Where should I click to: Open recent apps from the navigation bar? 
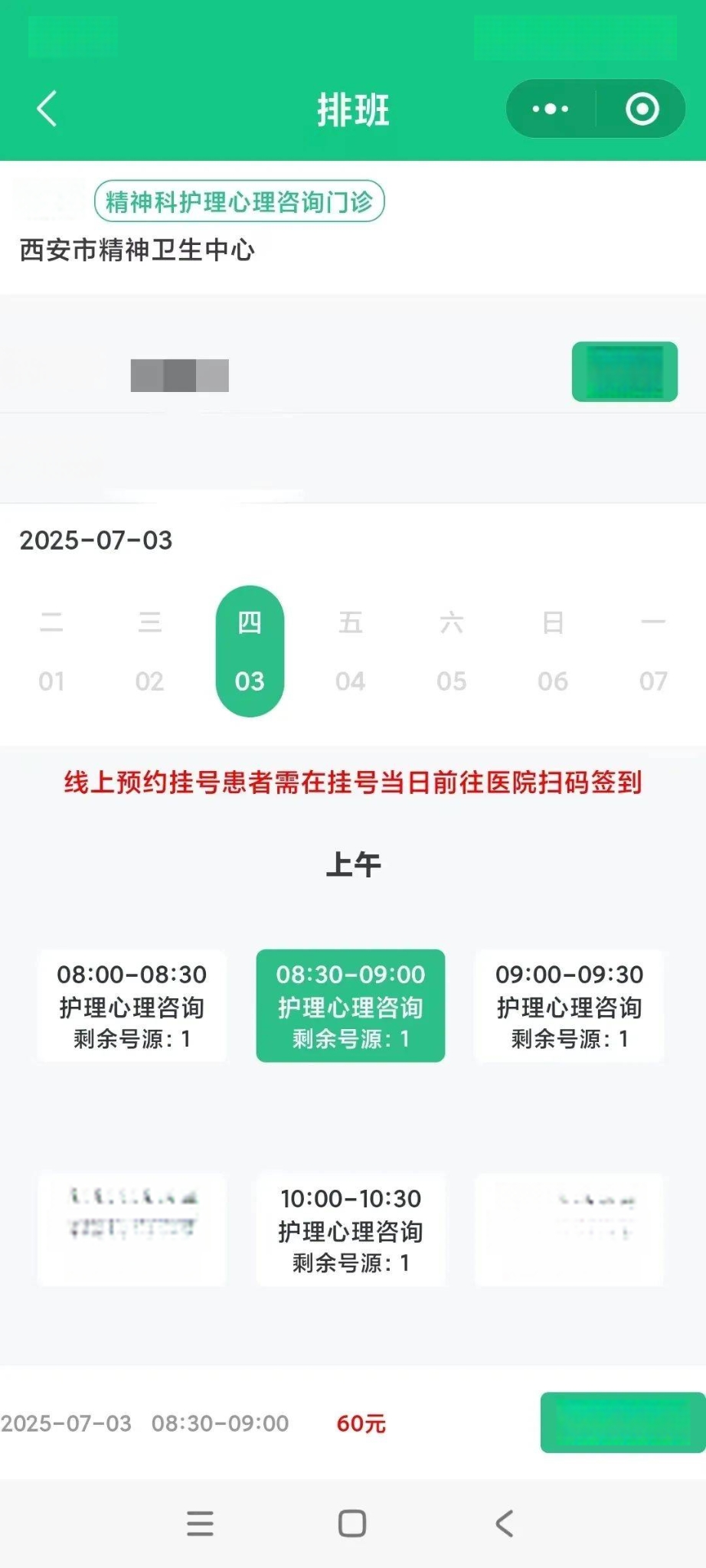[200, 1524]
